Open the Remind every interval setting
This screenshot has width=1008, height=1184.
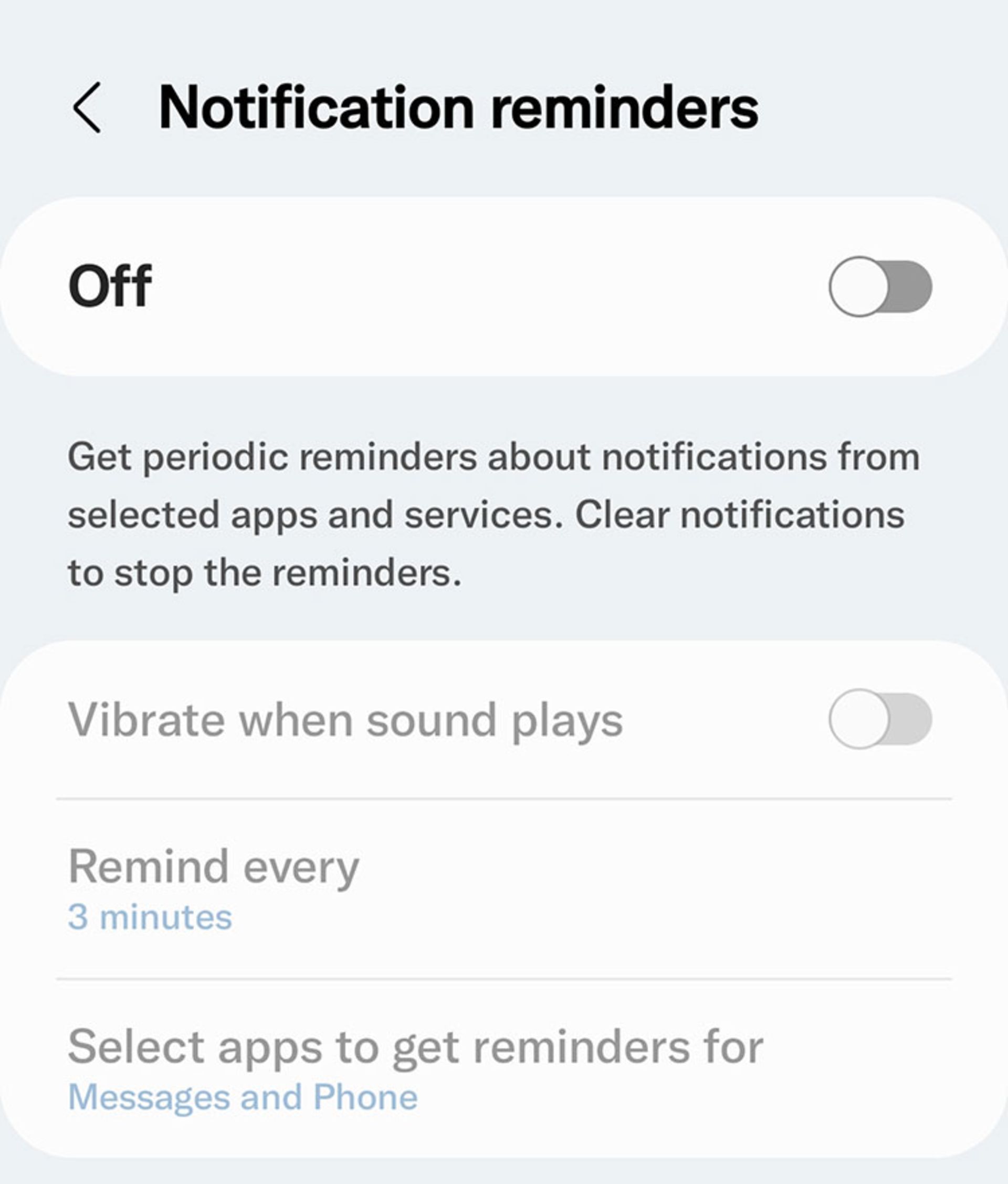click(x=214, y=888)
